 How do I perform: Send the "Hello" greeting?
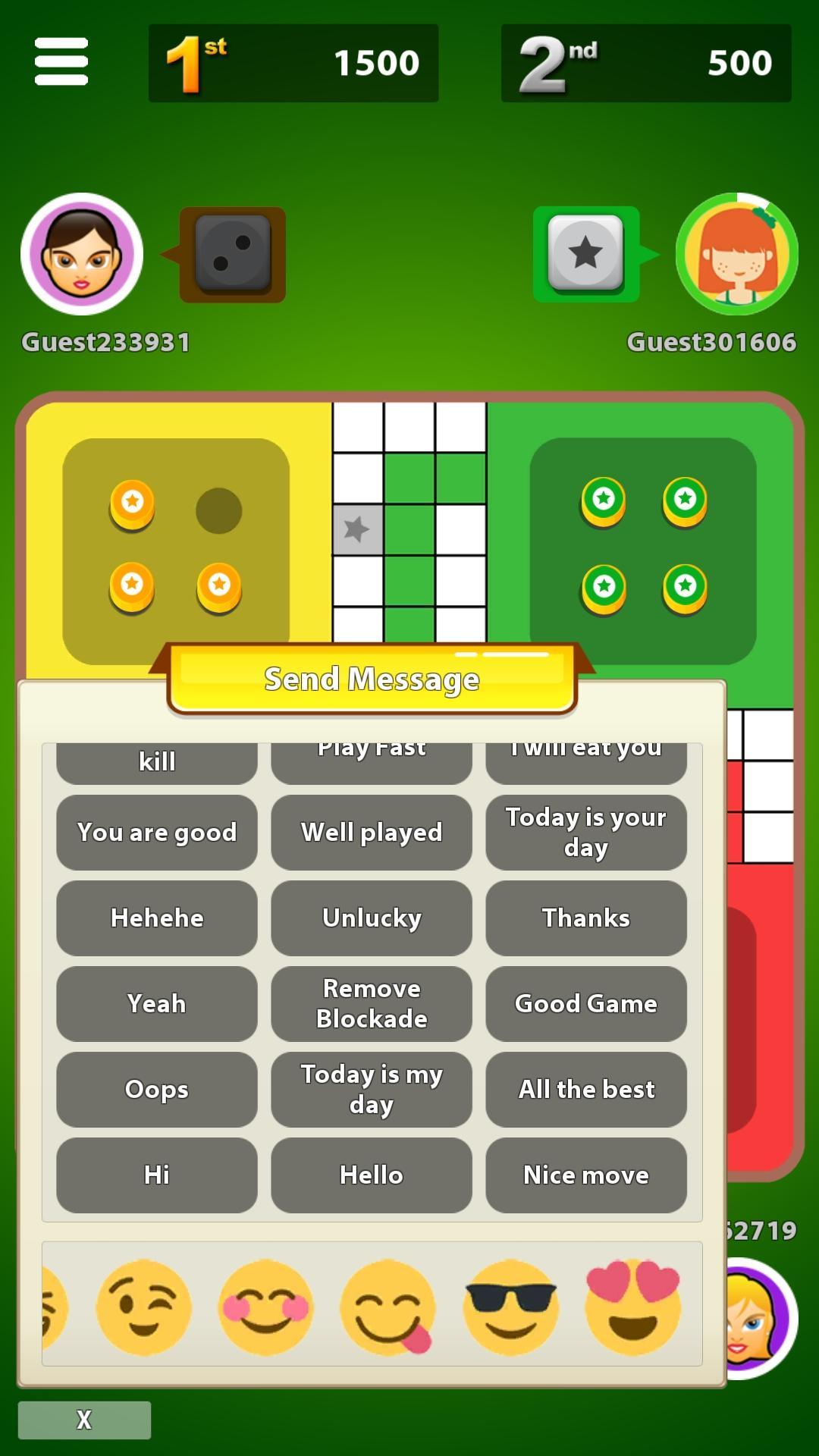pos(372,1175)
